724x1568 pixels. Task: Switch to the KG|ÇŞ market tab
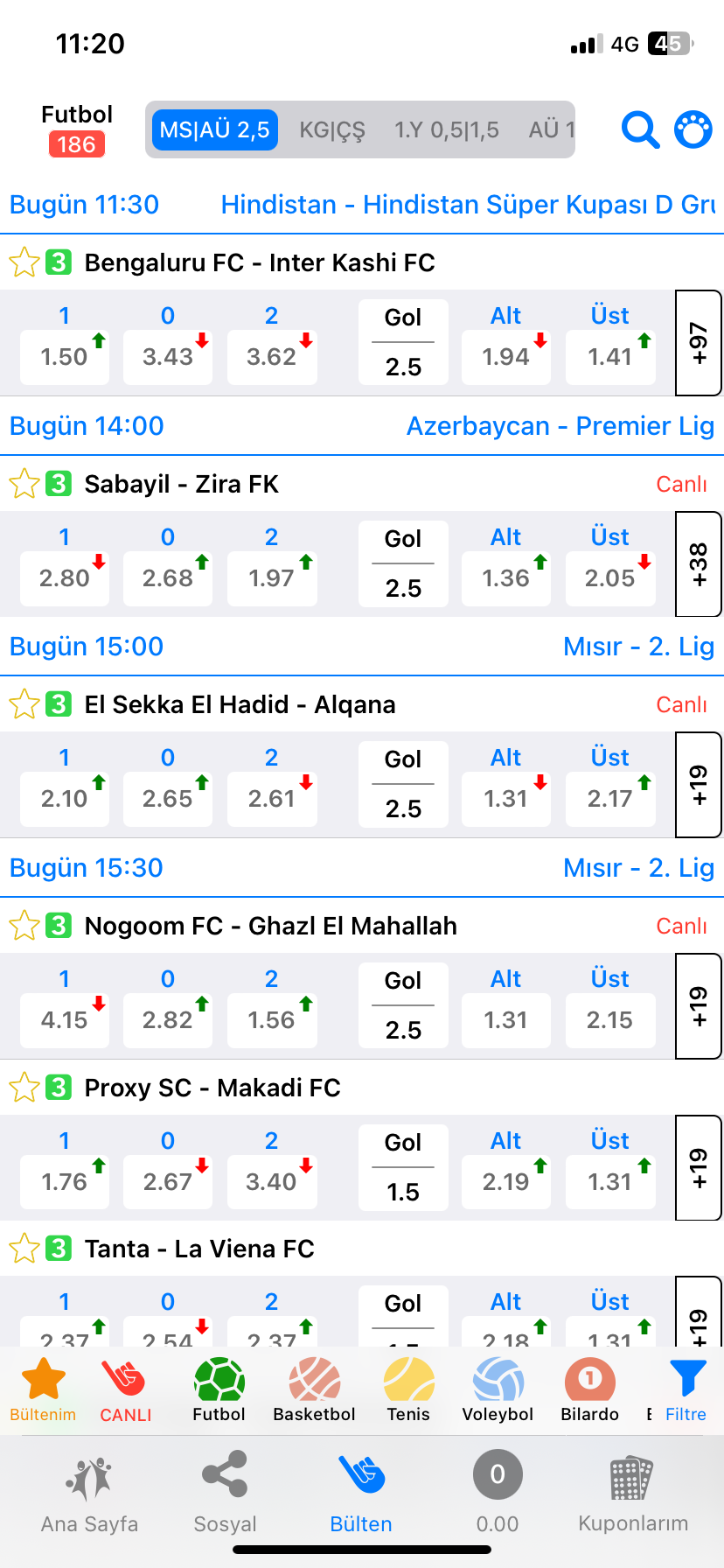(332, 130)
